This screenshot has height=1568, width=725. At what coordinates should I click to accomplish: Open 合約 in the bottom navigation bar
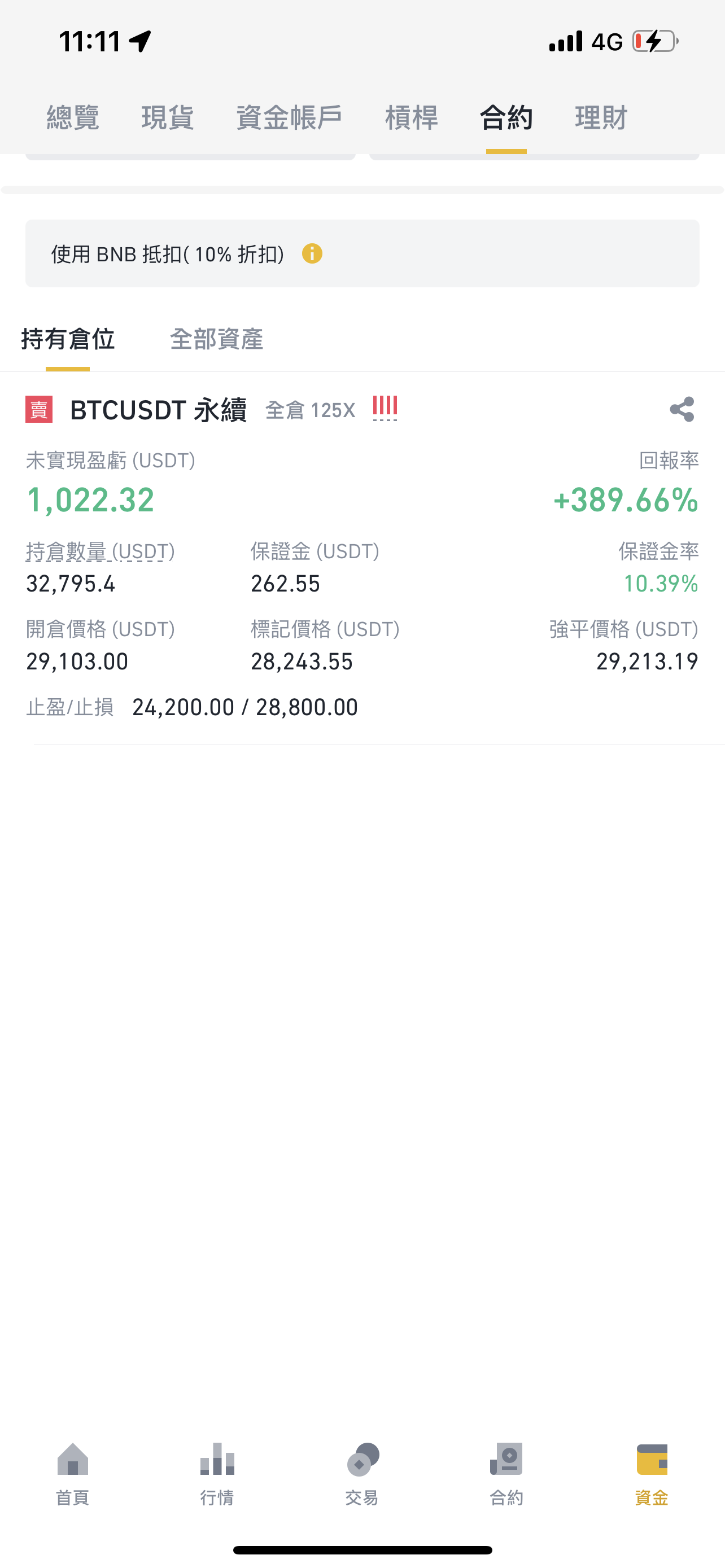pyautogui.click(x=506, y=1474)
